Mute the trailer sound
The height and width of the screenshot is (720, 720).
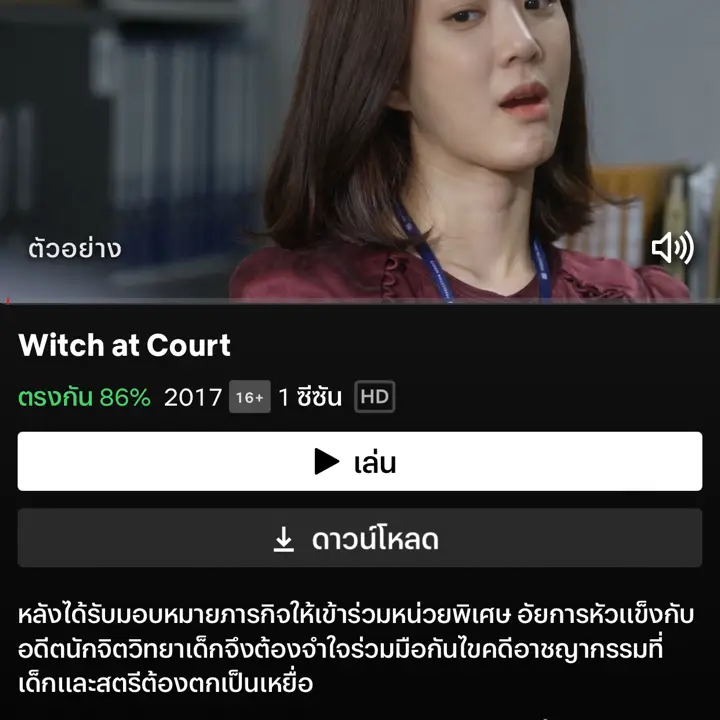pos(672,247)
